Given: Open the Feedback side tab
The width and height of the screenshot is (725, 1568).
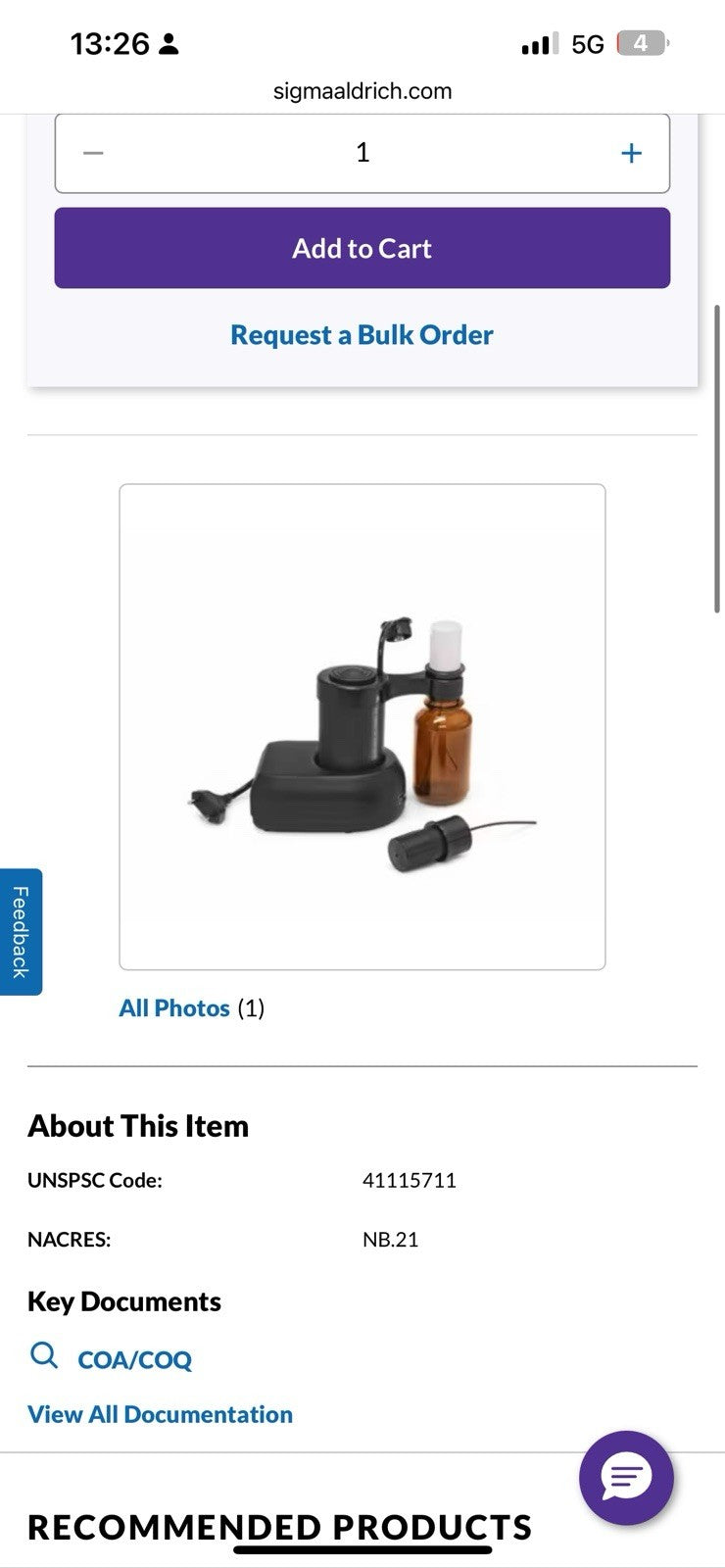Looking at the screenshot, I should coord(21,931).
